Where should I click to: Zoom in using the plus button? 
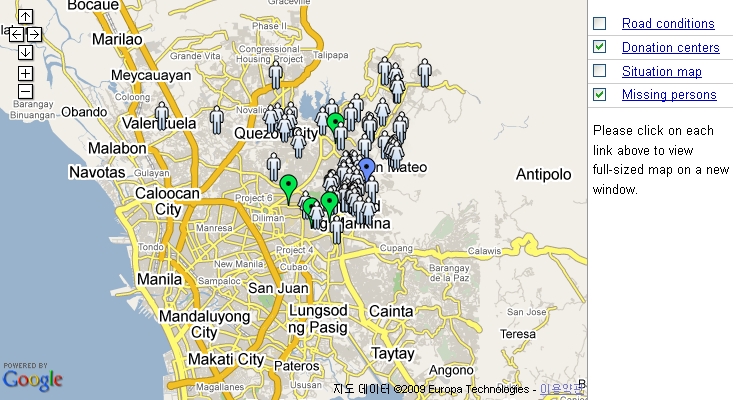(25, 73)
